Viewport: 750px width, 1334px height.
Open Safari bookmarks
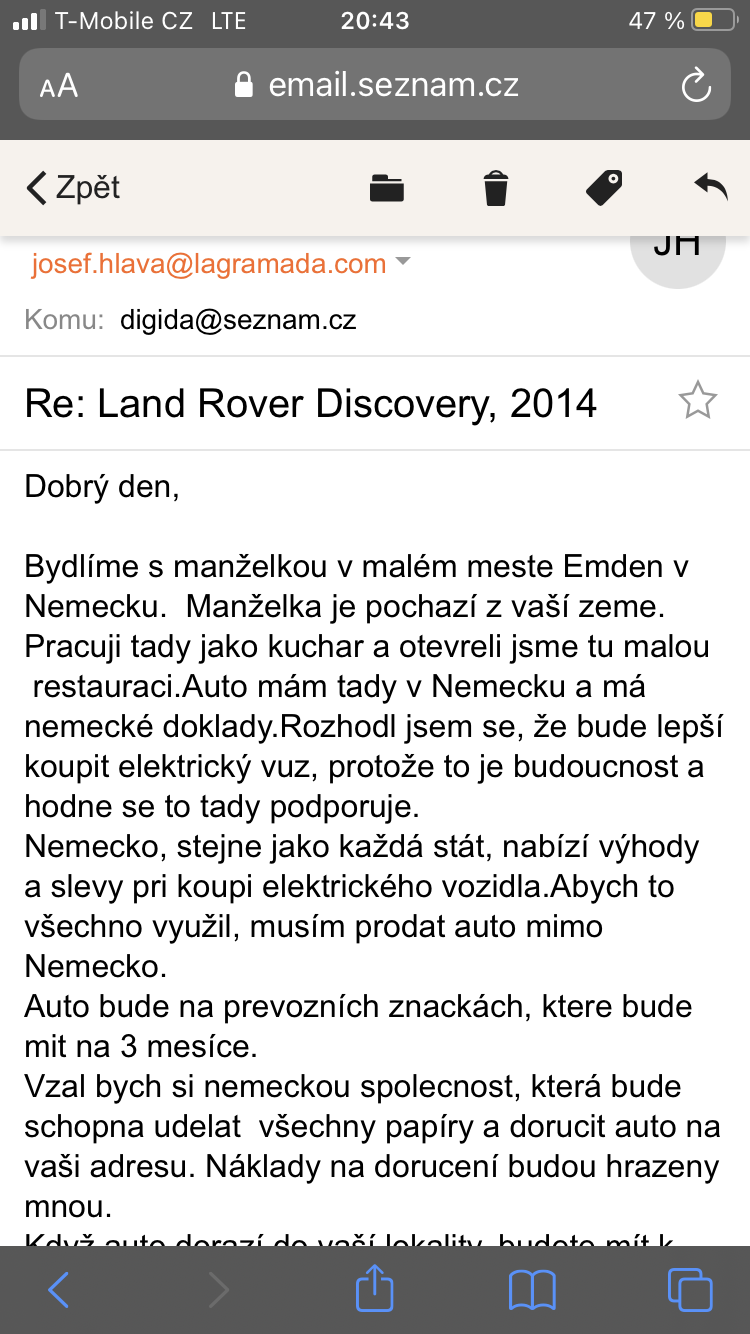[532, 1290]
